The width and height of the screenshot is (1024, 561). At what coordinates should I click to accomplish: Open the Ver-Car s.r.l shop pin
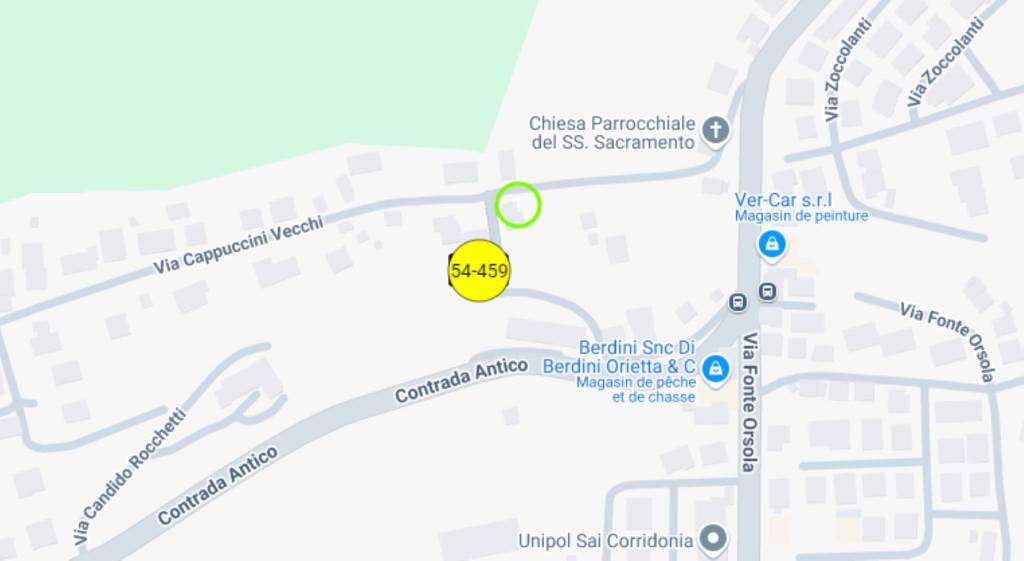pos(771,243)
